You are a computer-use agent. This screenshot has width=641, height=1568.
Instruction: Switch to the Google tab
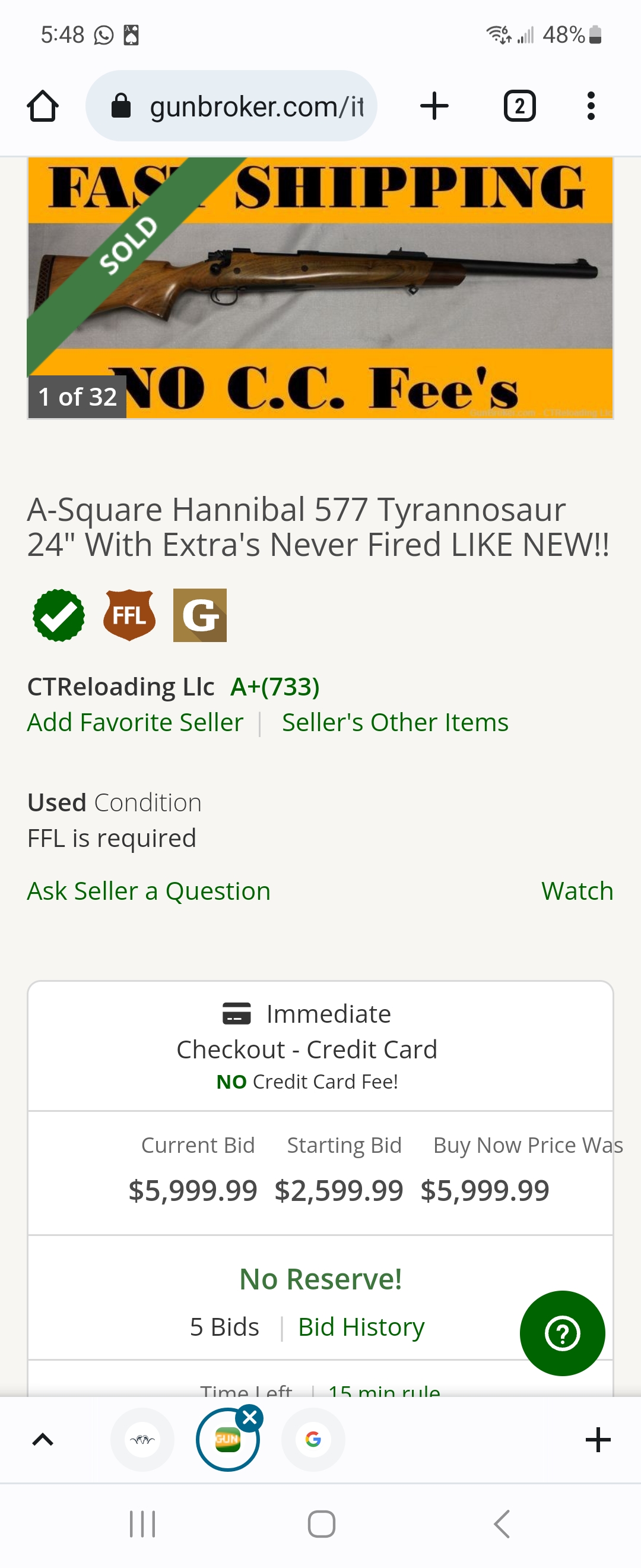pyautogui.click(x=313, y=1440)
